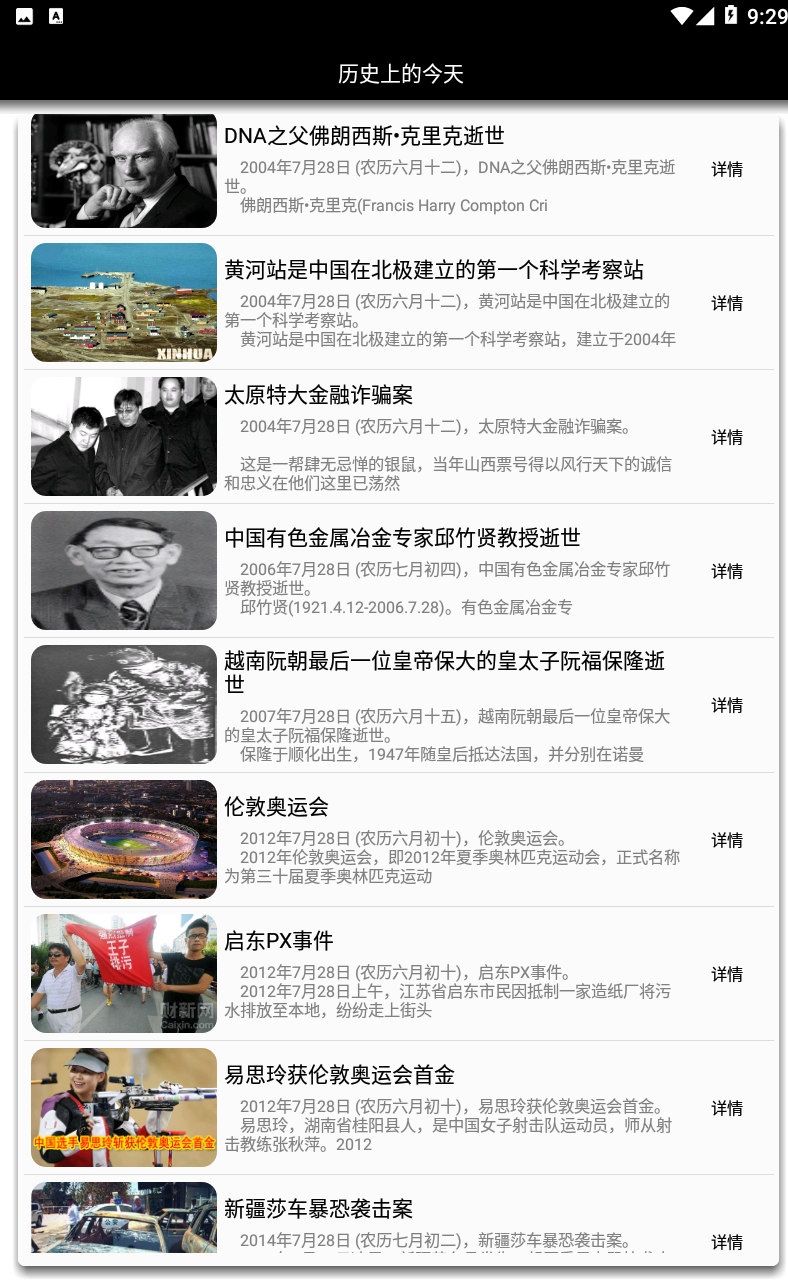
Task: Tap 详情 next to 黄河站 entry
Action: pyautogui.click(x=727, y=303)
